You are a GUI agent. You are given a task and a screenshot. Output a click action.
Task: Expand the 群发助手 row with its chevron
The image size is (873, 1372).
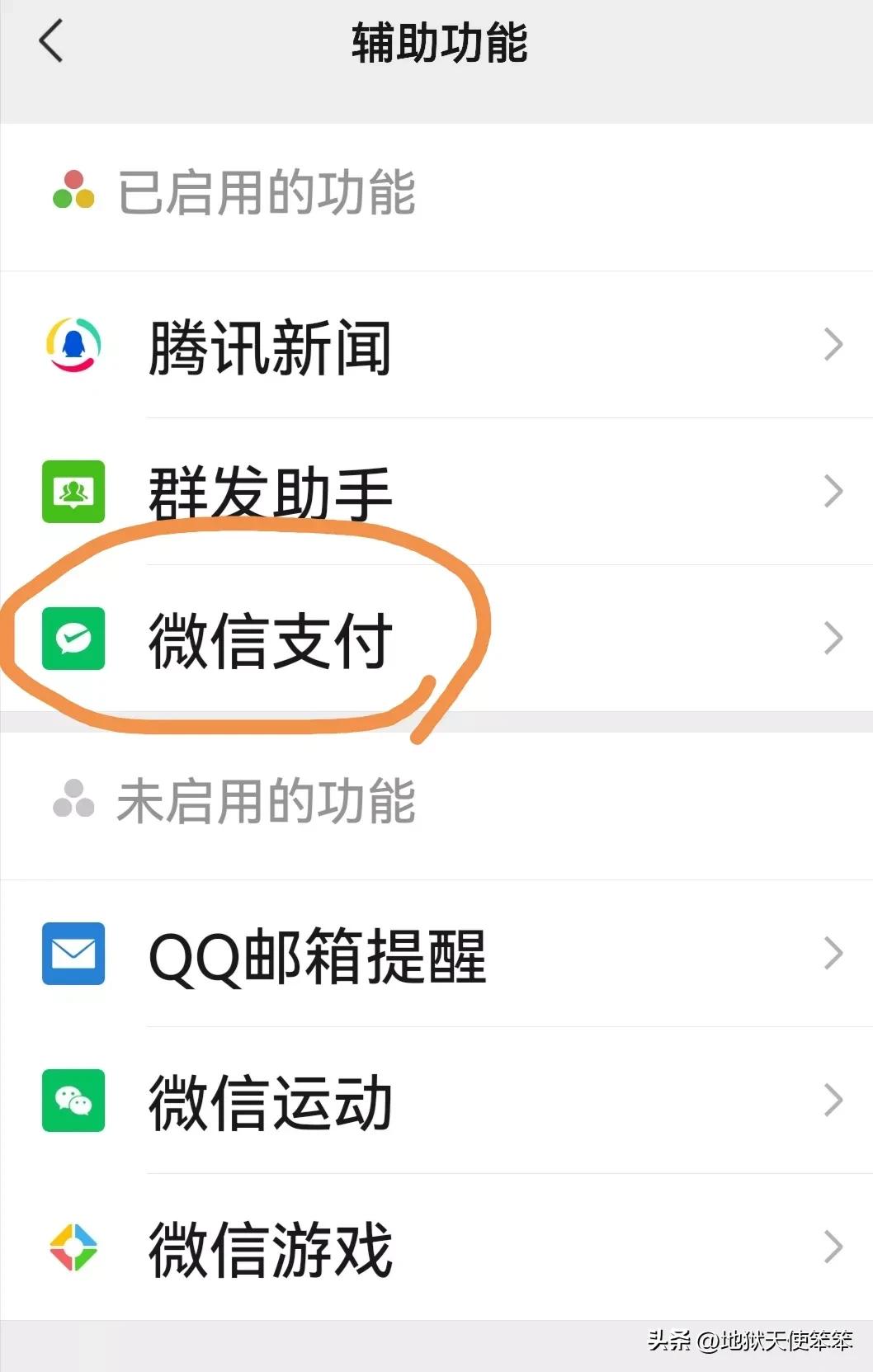click(x=831, y=493)
